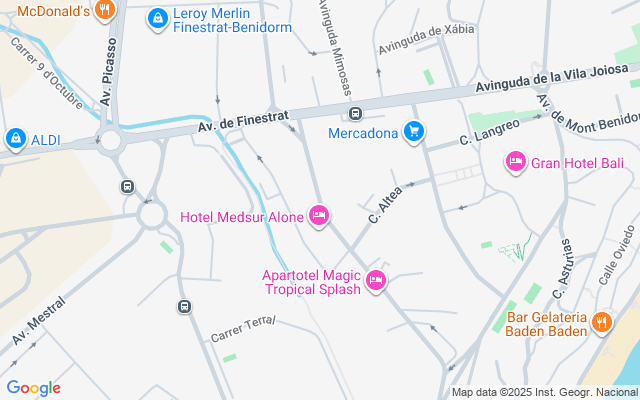640x400 pixels.
Task: Select Apartotel Magic Tropical Splash marker
Action: [377, 281]
